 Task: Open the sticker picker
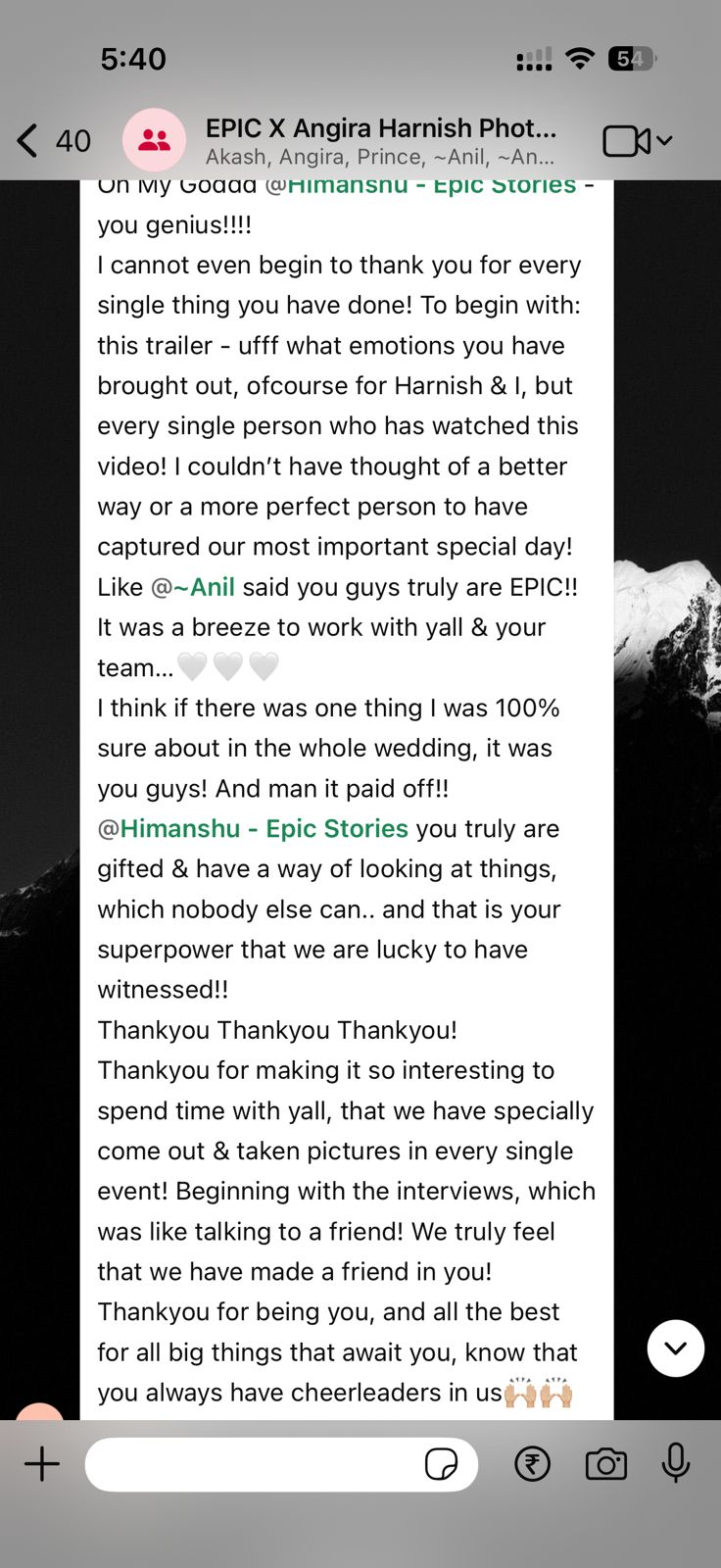pos(441,1464)
